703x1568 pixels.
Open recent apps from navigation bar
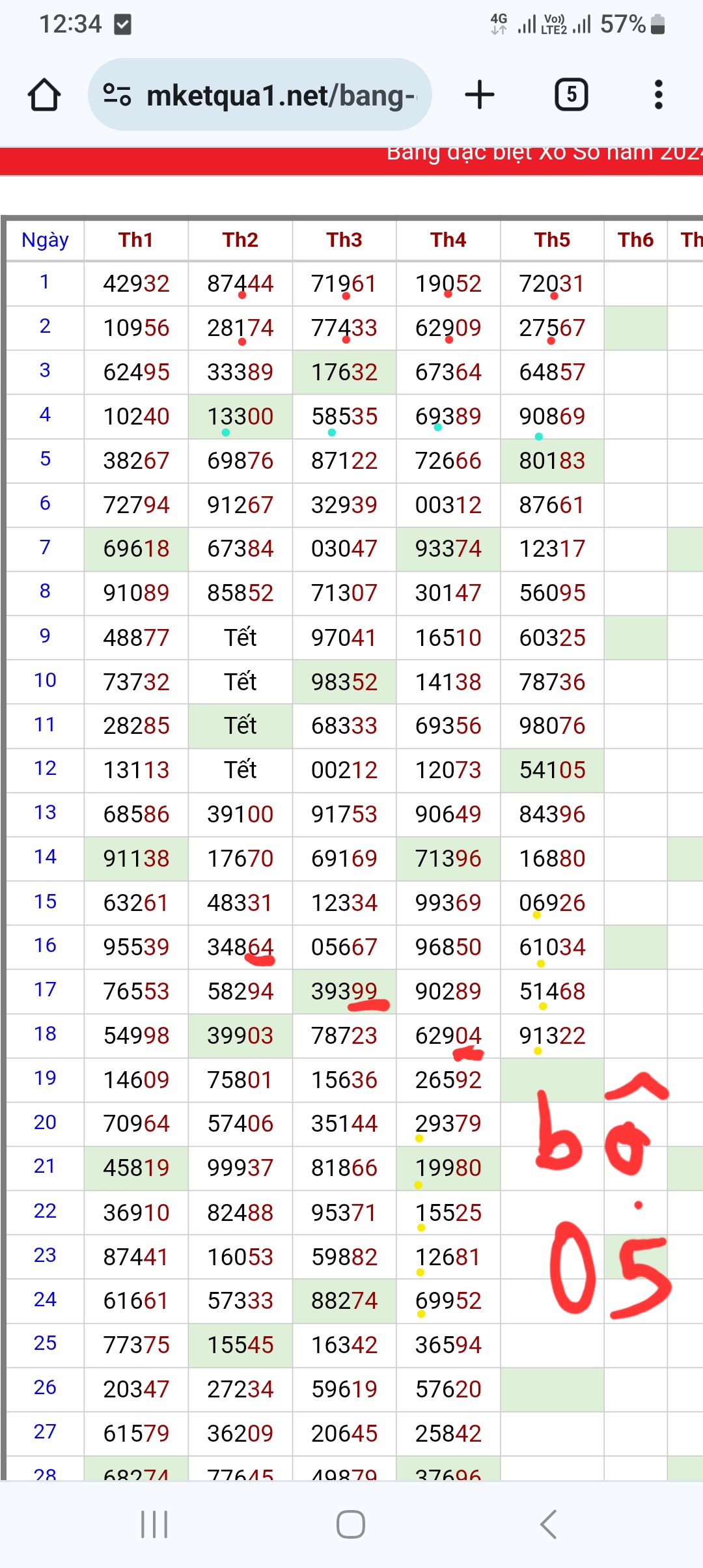(x=154, y=1524)
